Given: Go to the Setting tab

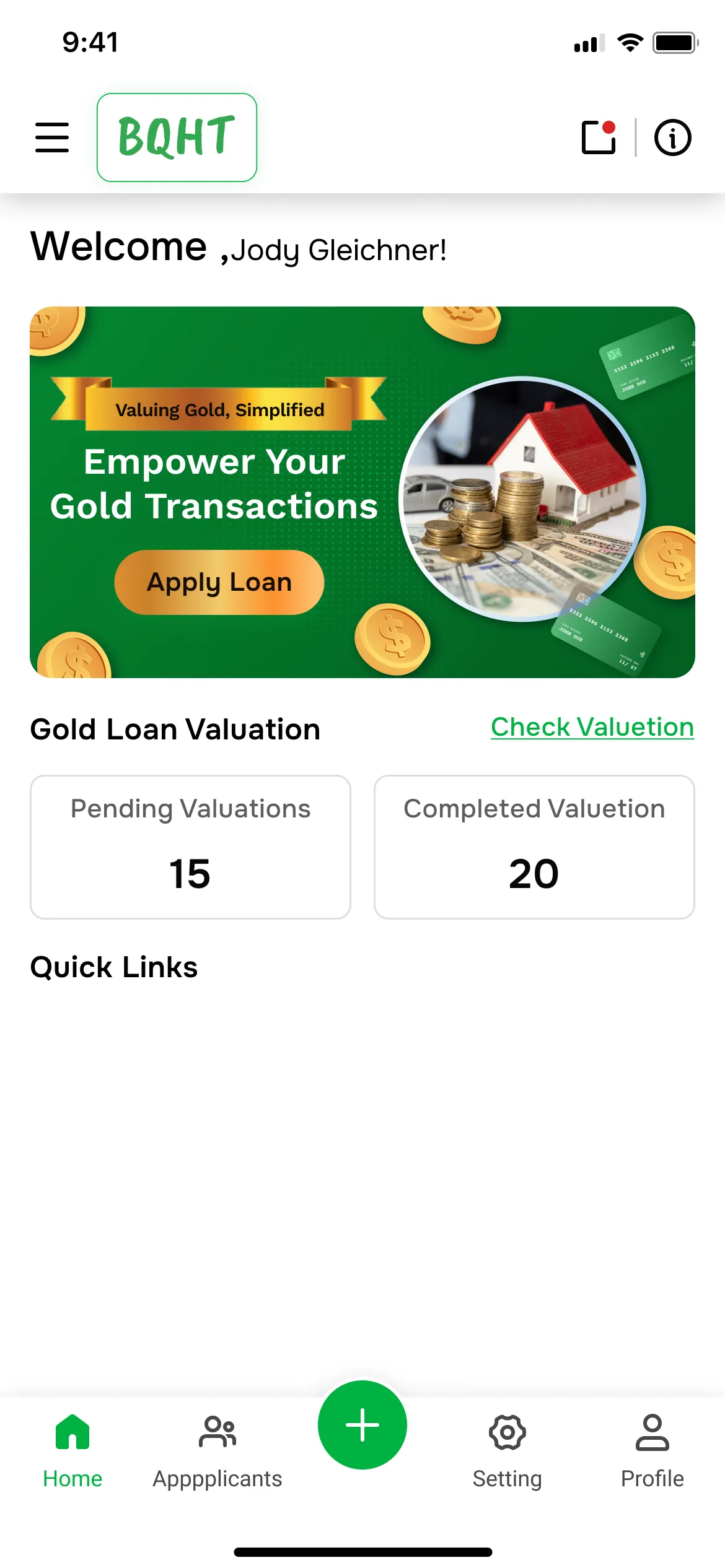Looking at the screenshot, I should click(507, 1450).
